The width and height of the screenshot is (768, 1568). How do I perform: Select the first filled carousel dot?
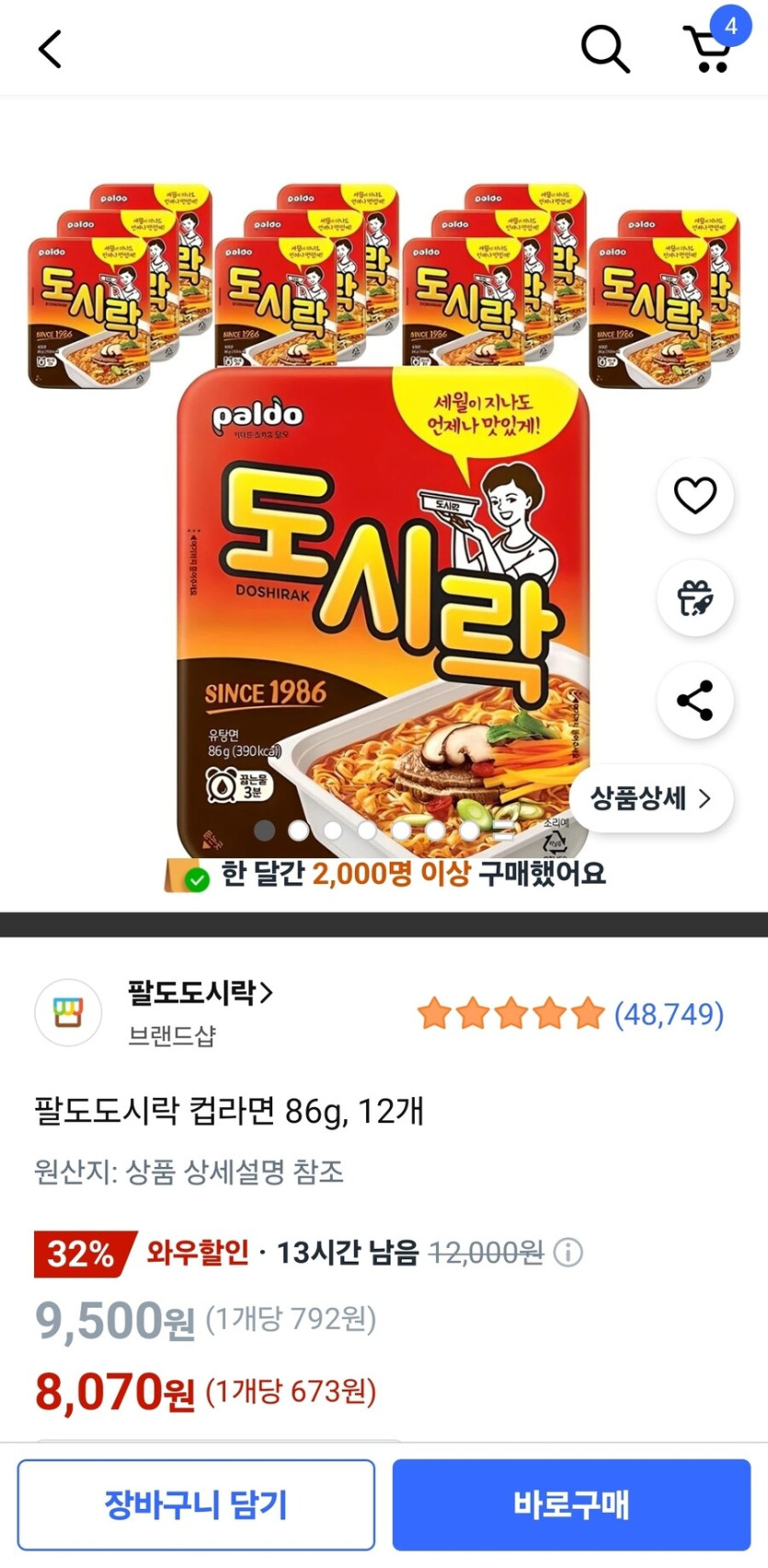pos(265,830)
